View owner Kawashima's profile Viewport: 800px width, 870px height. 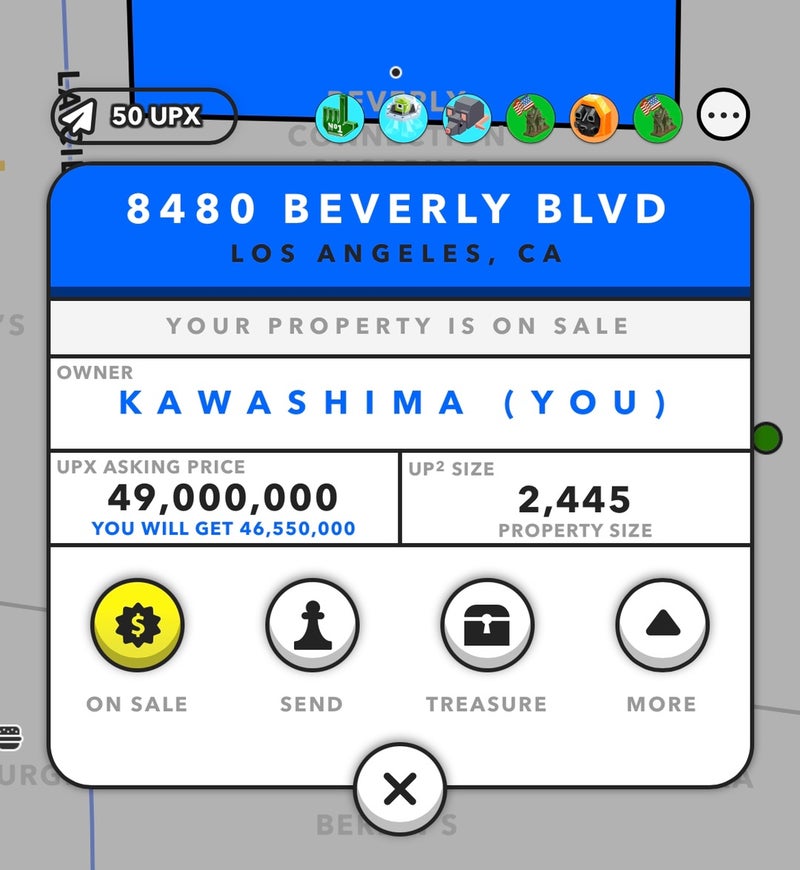pos(393,403)
